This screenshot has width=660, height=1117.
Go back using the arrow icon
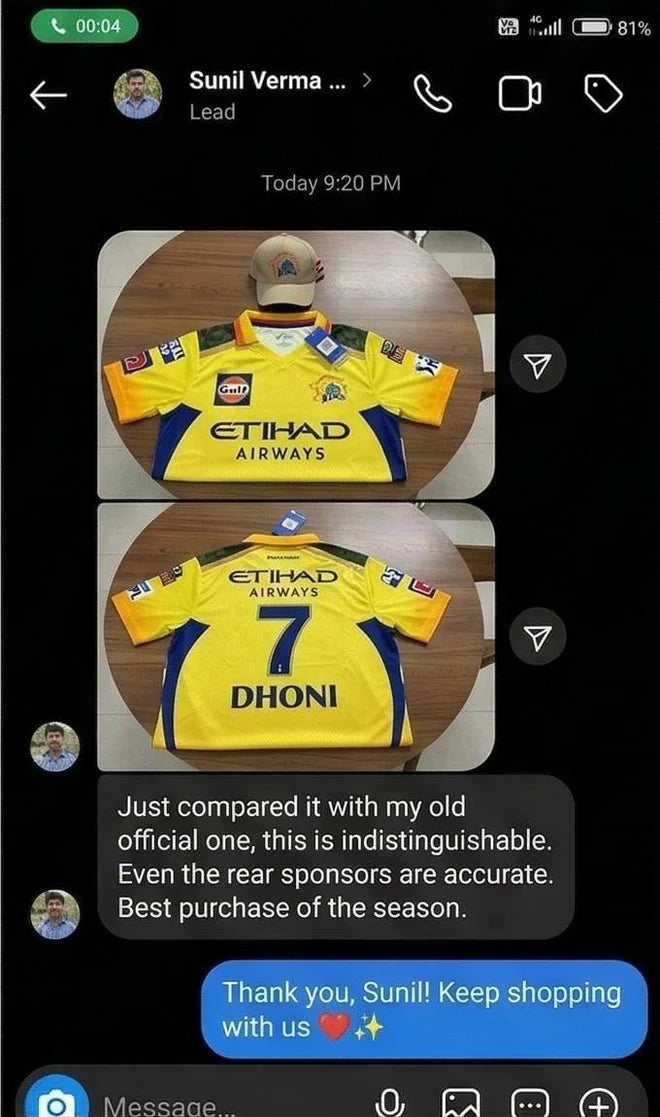click(x=48, y=95)
